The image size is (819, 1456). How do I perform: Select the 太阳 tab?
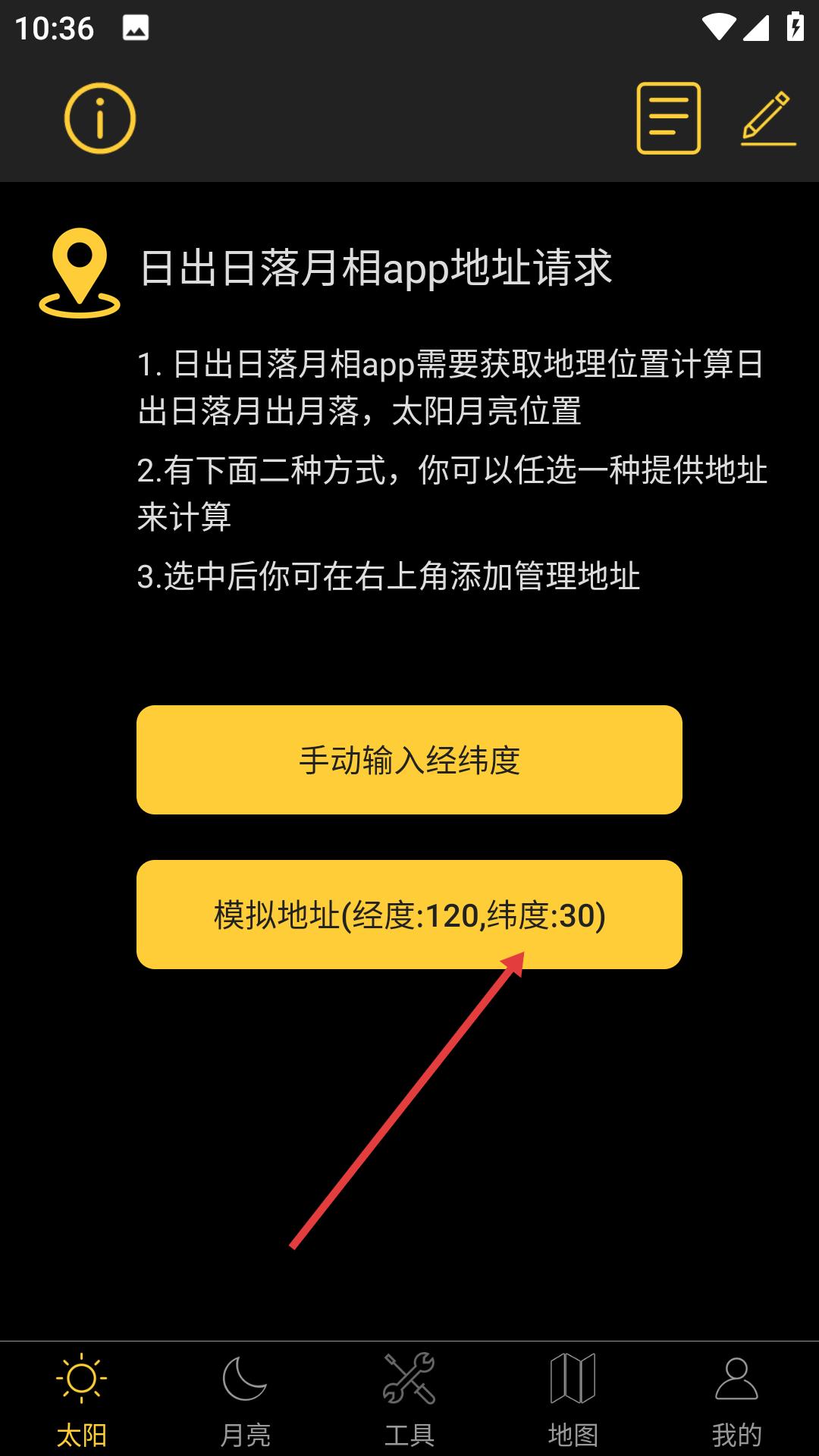pos(82,1400)
